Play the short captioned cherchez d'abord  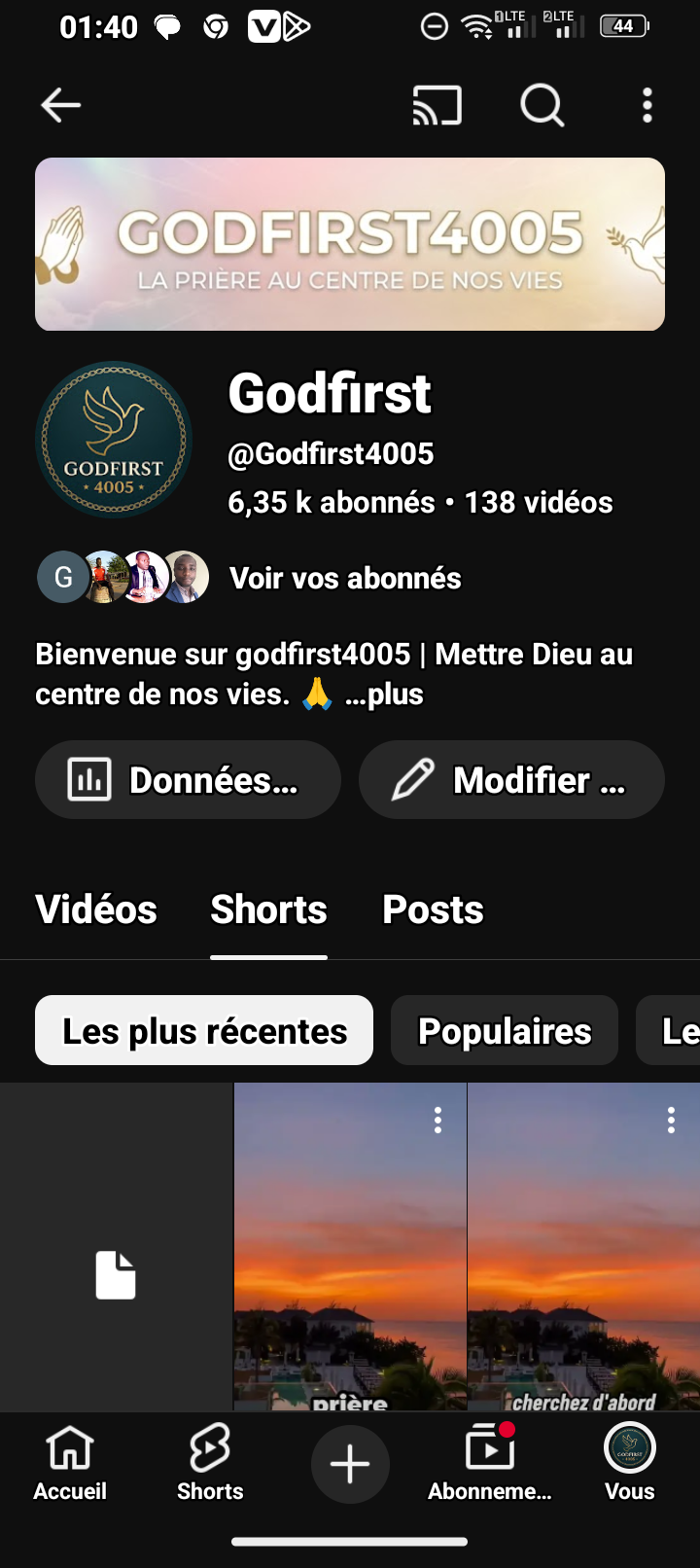[583, 1255]
